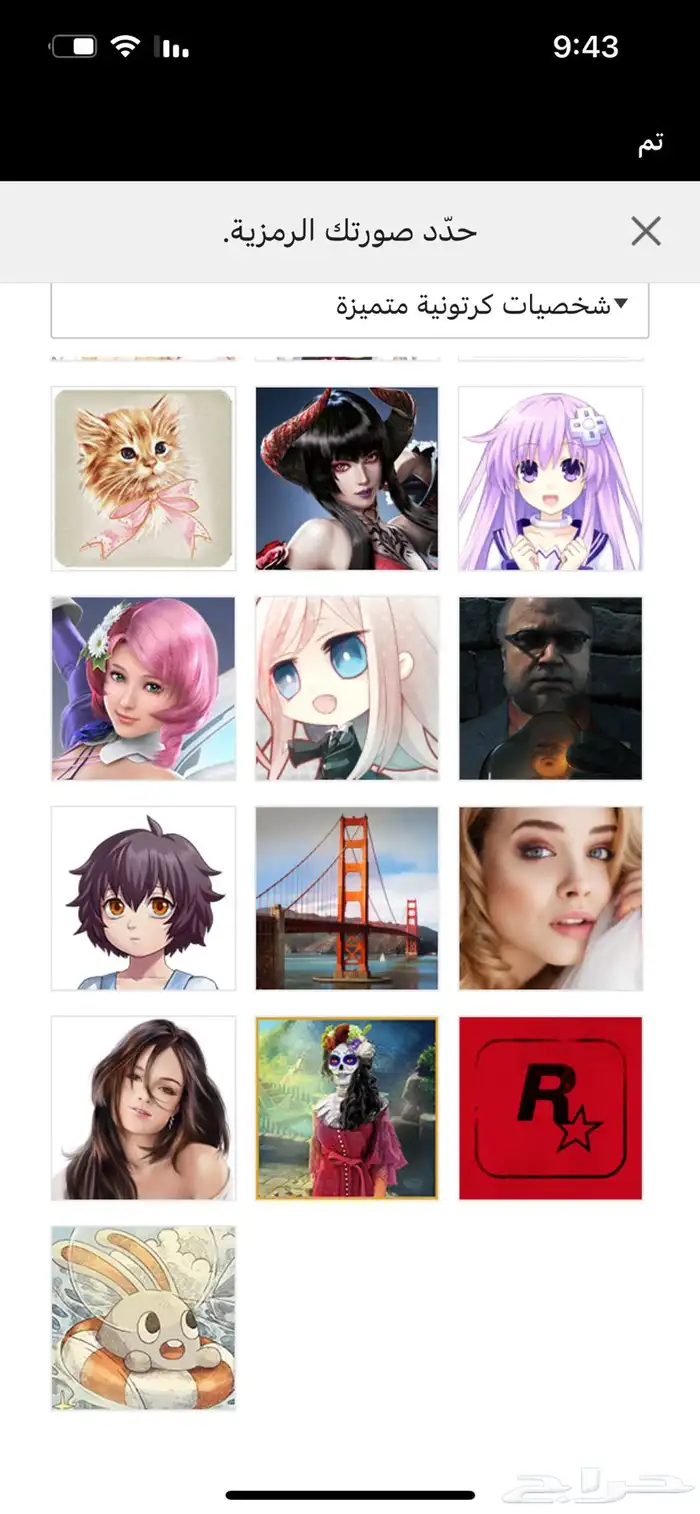Viewport: 700px width, 1514px height.
Task: Select the pink-haired girl with flower avatar
Action: (x=143, y=689)
